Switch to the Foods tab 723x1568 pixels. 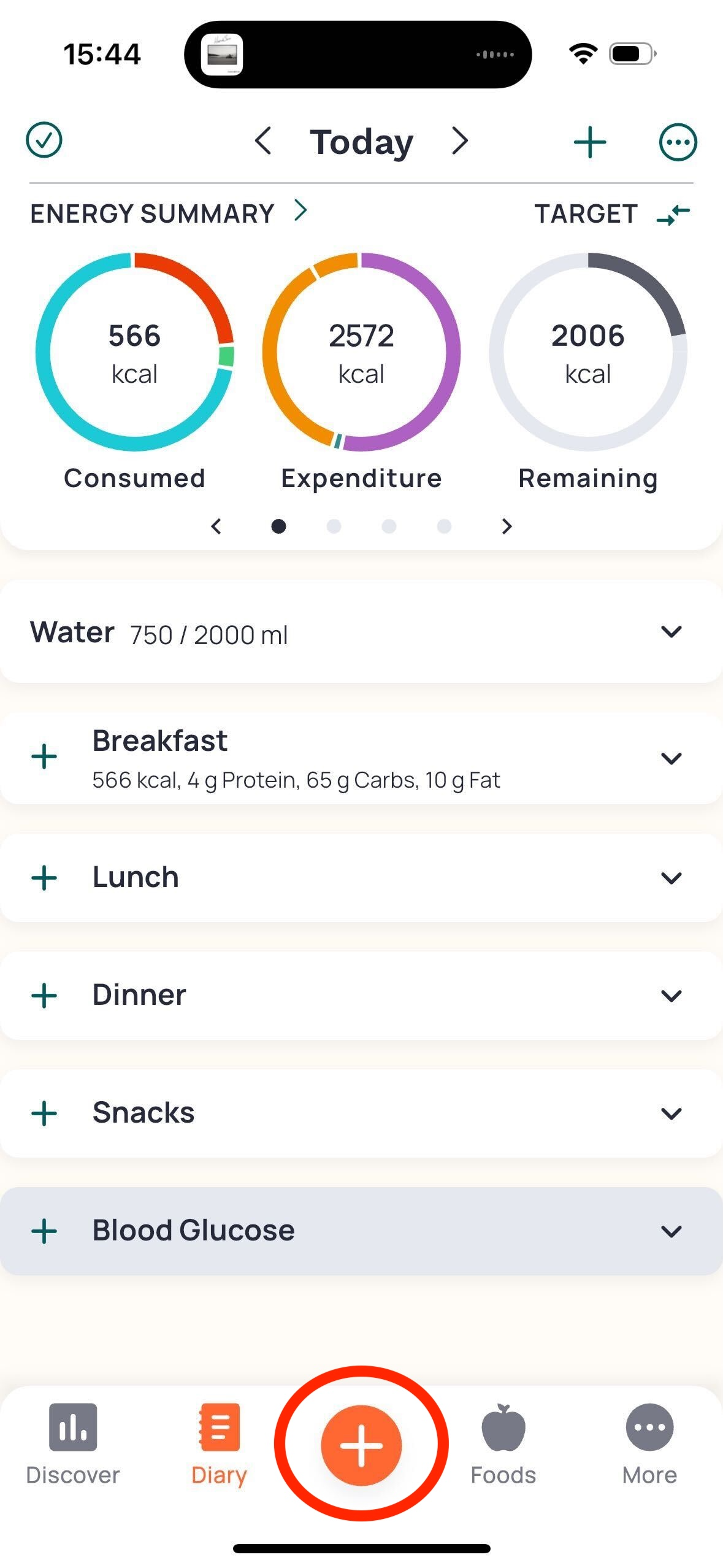pos(503,1445)
